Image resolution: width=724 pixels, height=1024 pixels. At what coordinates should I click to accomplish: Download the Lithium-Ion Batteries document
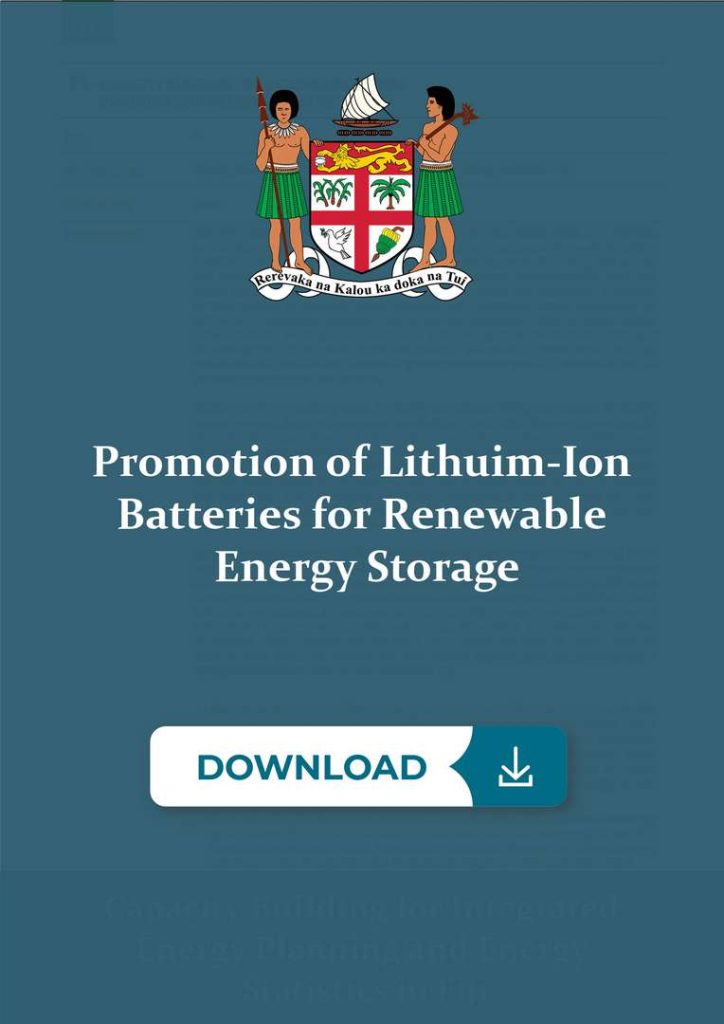coord(358,767)
